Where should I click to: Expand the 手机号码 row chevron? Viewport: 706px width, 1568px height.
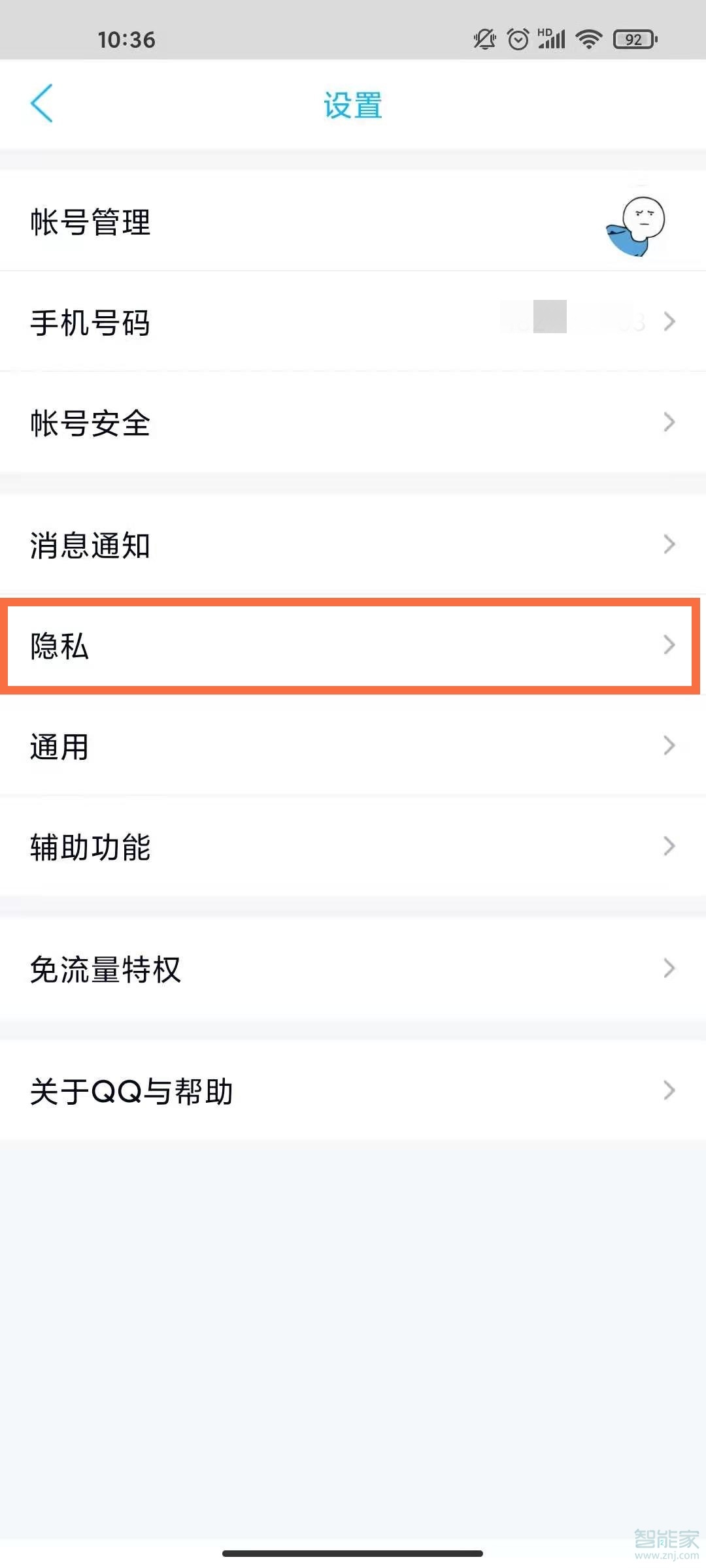670,321
